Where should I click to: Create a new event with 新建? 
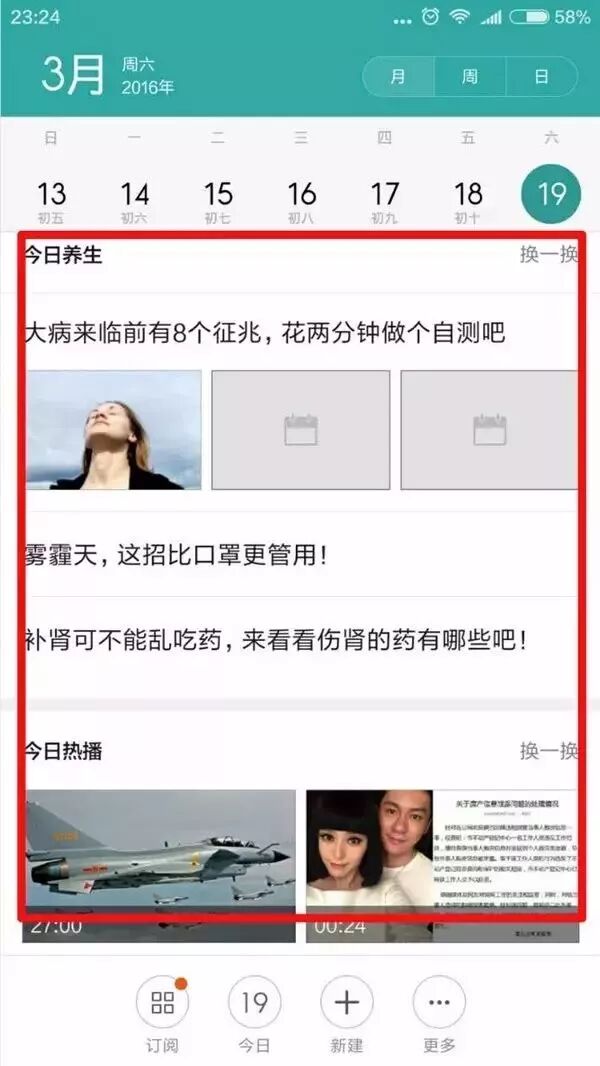point(346,1012)
